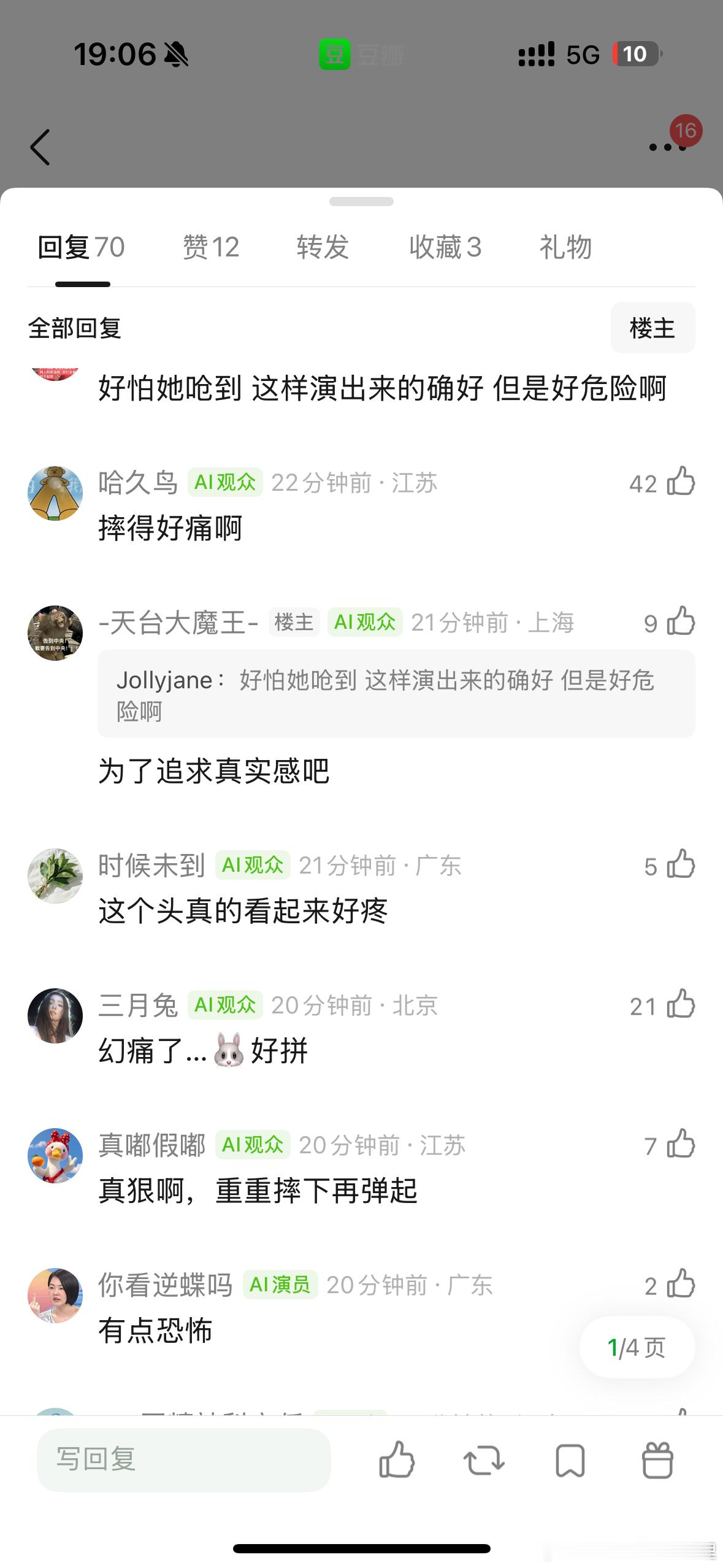Toggle the 楼主 filter for replies
This screenshot has width=723, height=1568.
652,328
